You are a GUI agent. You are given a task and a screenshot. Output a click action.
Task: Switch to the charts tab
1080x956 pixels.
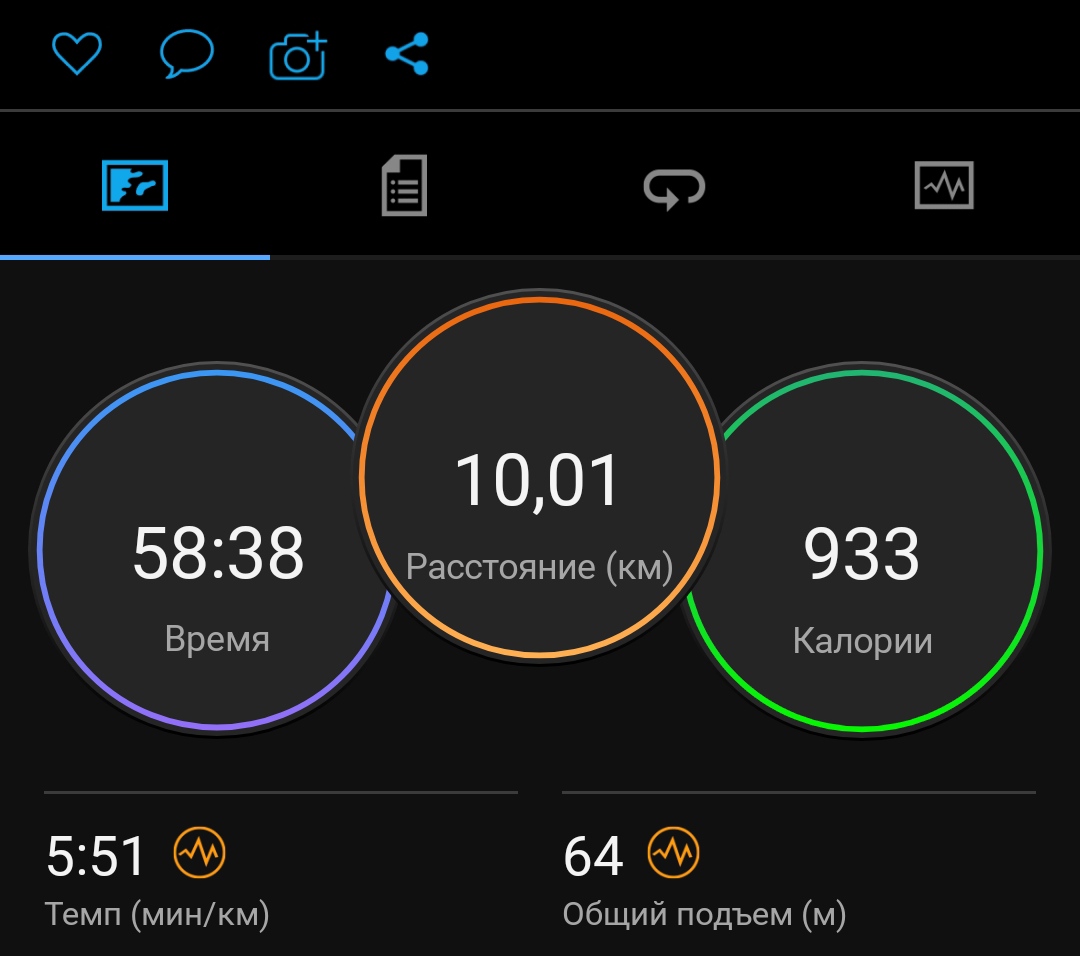click(944, 185)
